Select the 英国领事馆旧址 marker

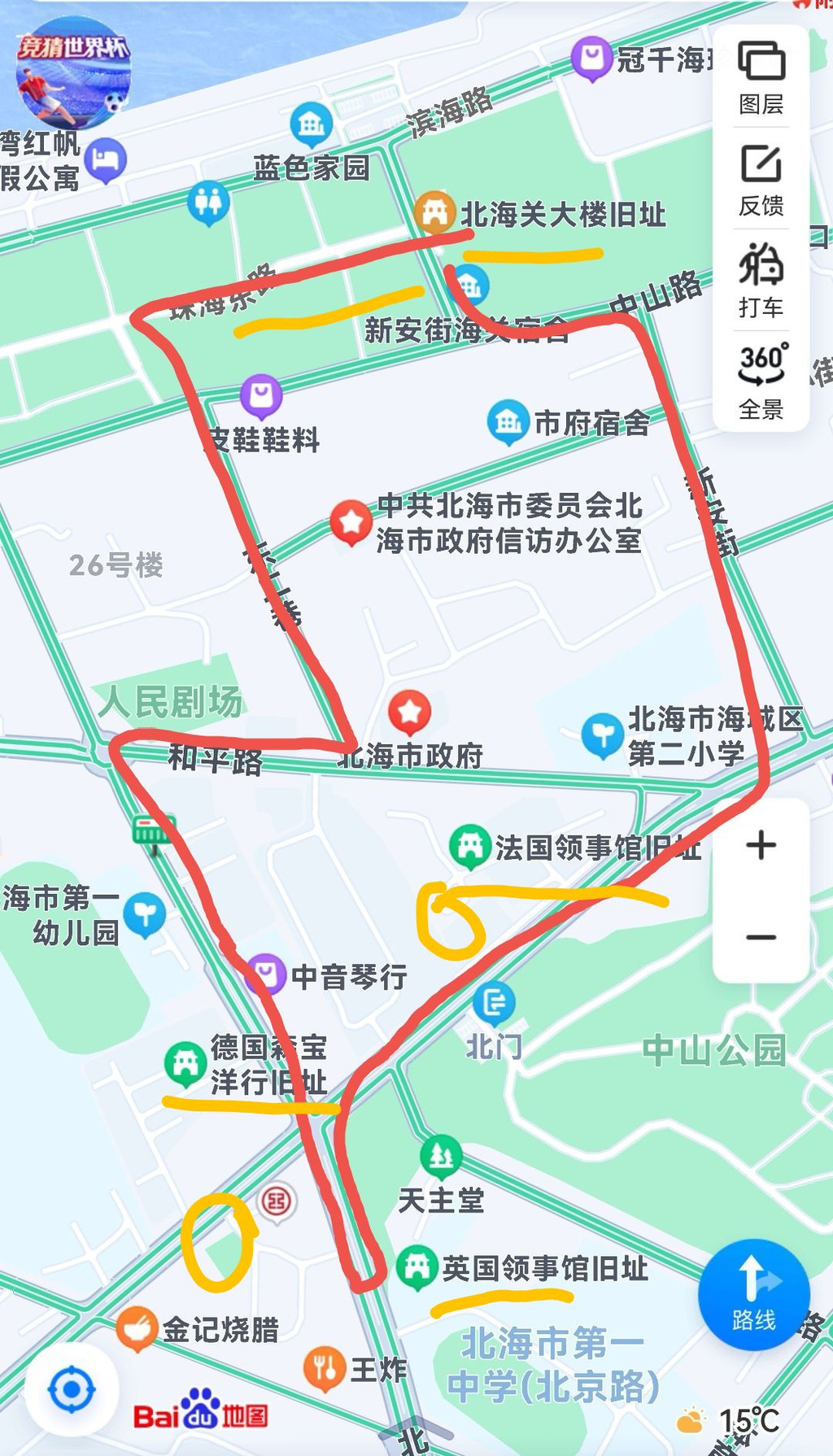tap(416, 1266)
